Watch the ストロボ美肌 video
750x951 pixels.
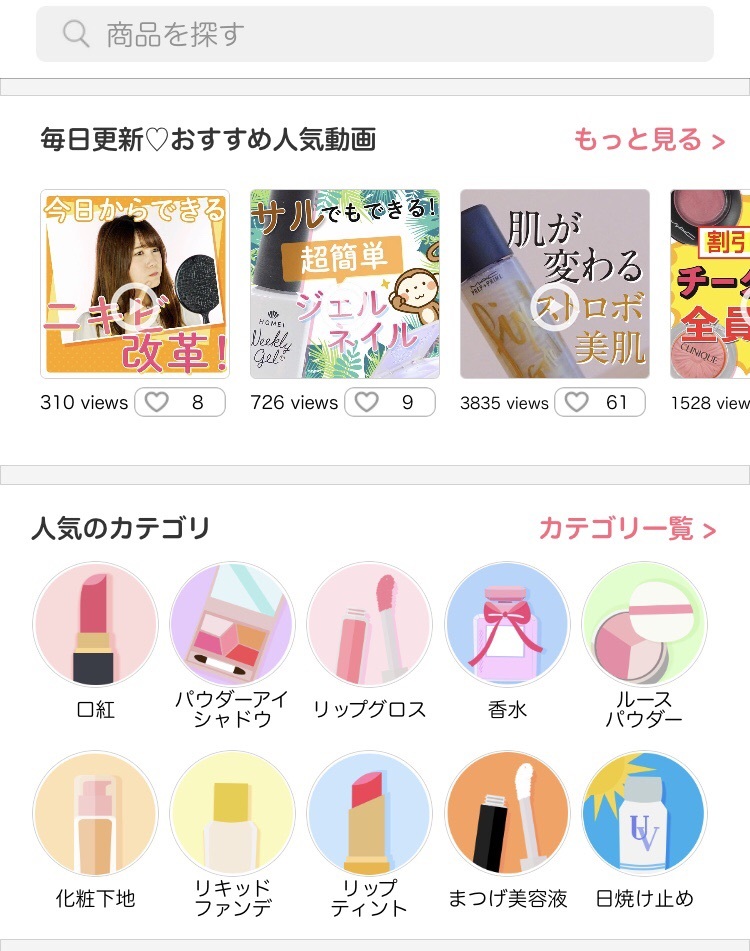coord(555,285)
